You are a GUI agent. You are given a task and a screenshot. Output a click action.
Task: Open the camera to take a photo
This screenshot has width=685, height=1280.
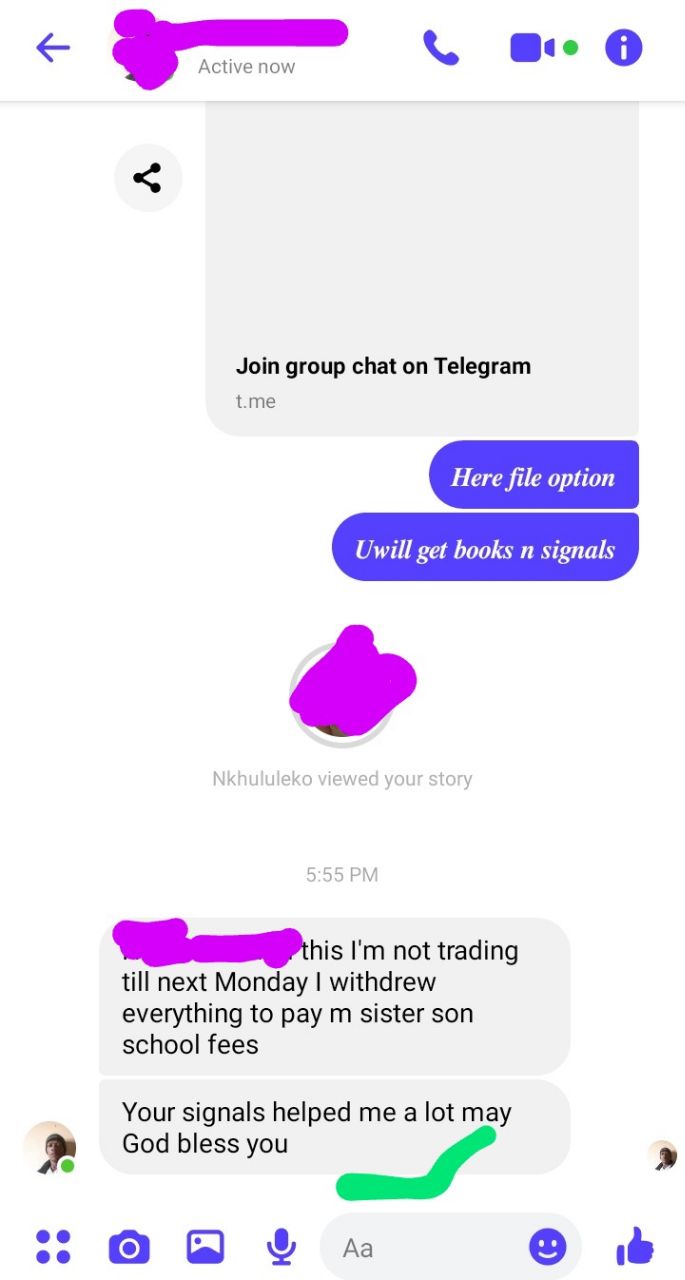(x=129, y=1246)
